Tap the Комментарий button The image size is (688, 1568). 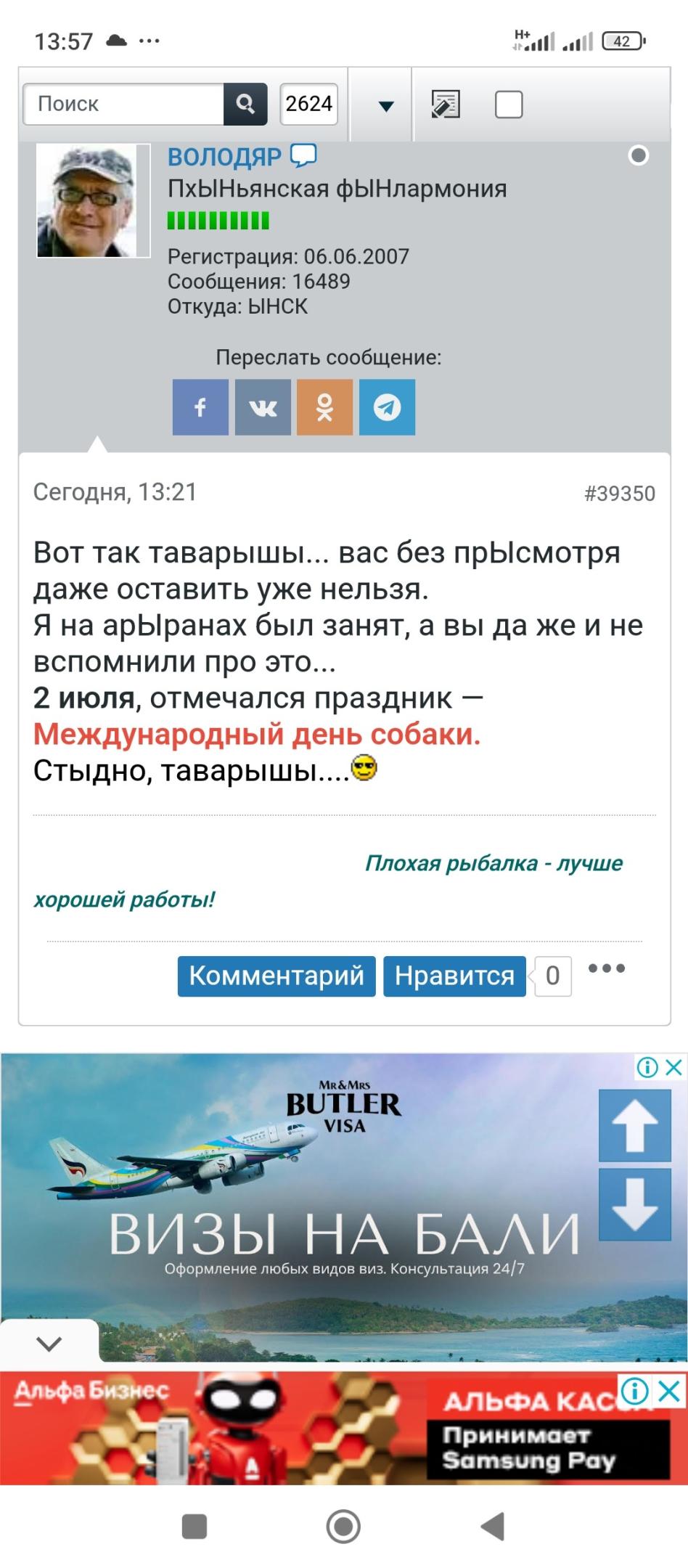point(276,976)
